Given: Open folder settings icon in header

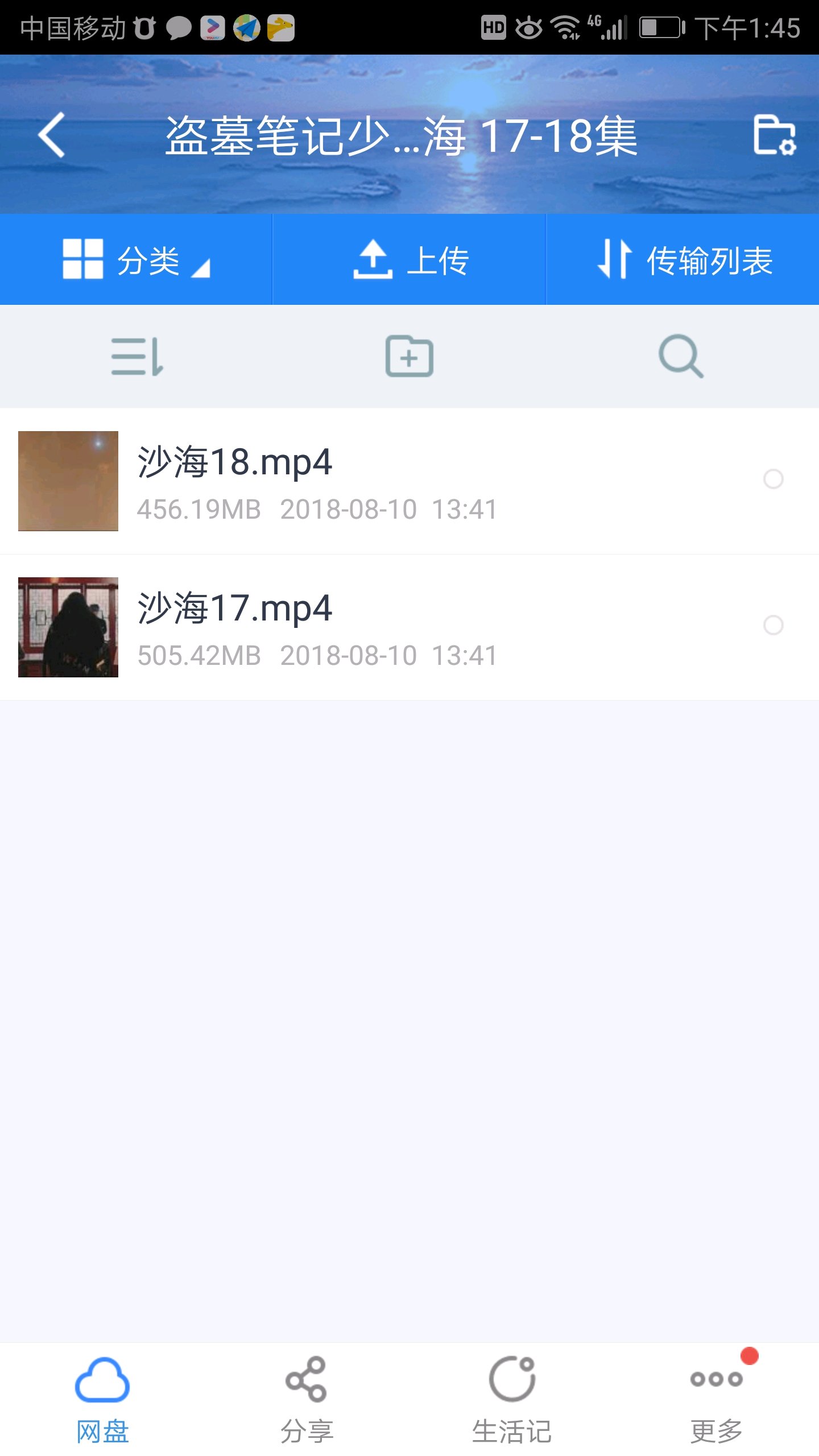Looking at the screenshot, I should pos(773,135).
